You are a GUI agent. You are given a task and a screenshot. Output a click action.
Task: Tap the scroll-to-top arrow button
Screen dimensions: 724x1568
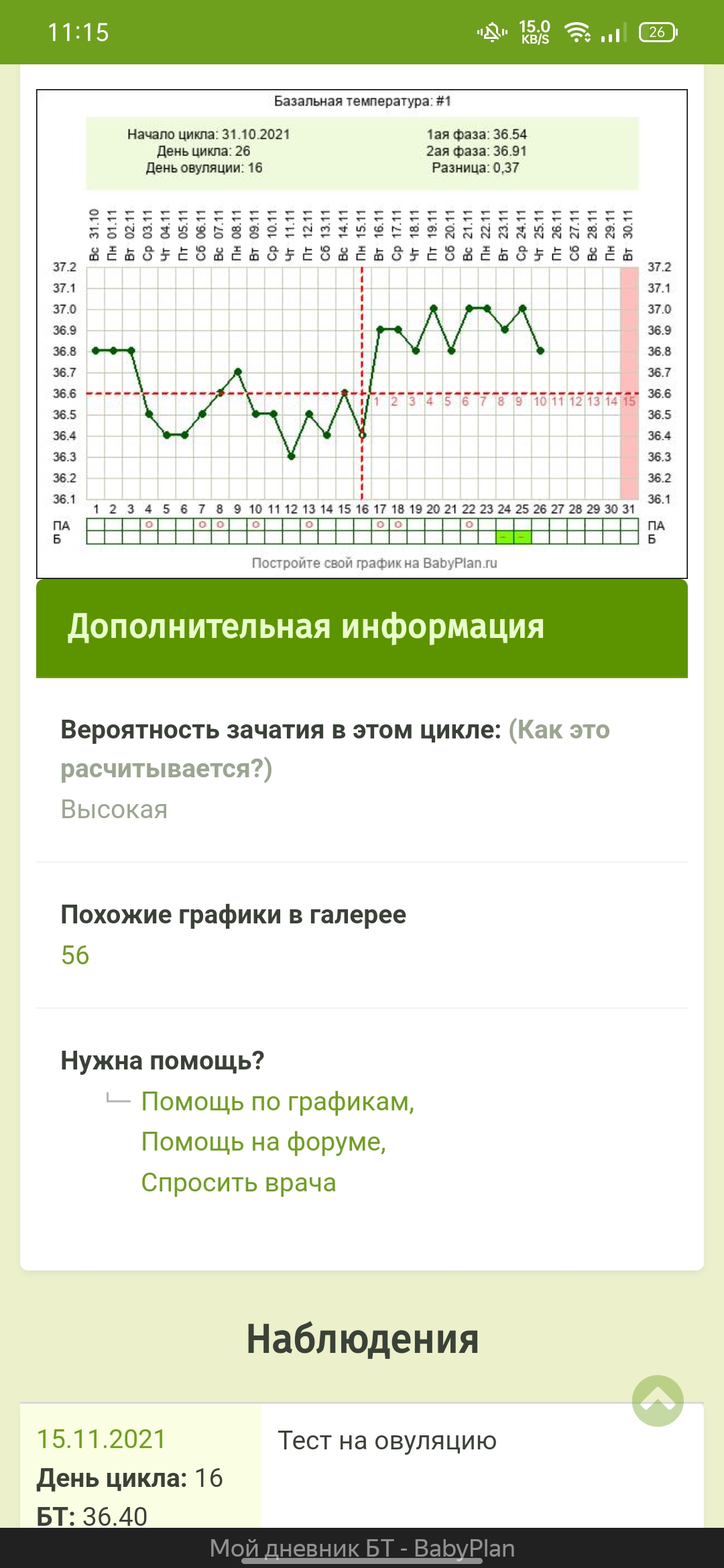(x=658, y=1400)
